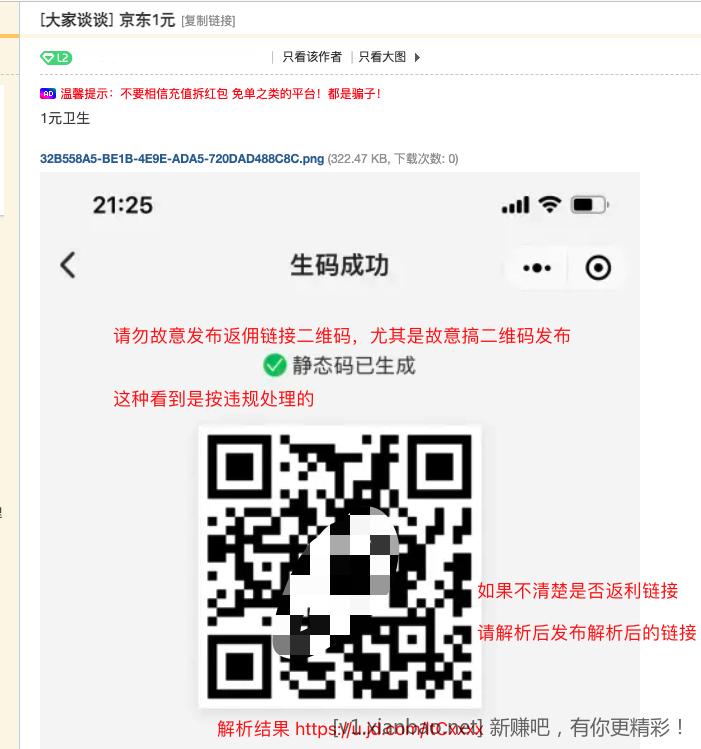Viewport: 701px width, 749px height.
Task: Copy the post link via 复制链接
Action: [208, 21]
